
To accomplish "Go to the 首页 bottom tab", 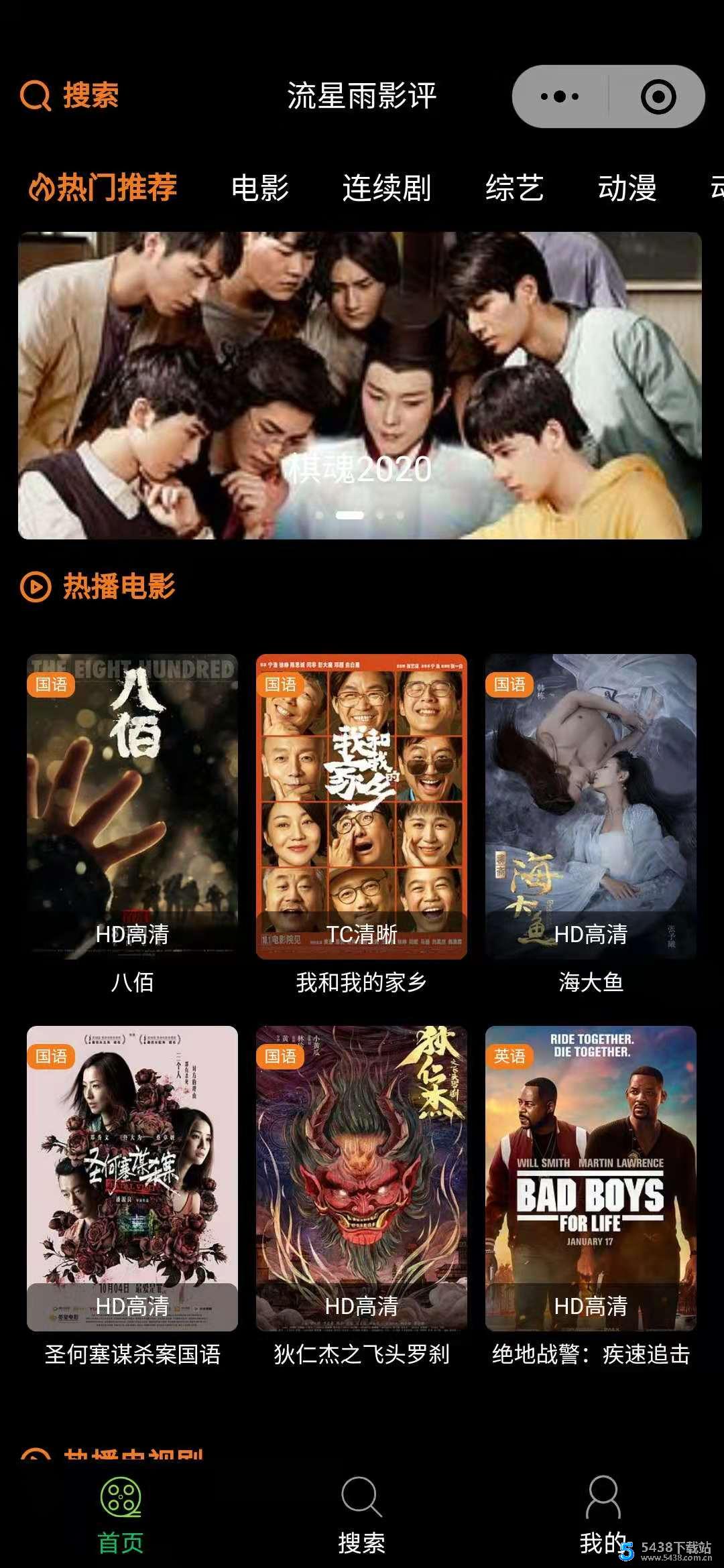I will pyautogui.click(x=121, y=1514).
